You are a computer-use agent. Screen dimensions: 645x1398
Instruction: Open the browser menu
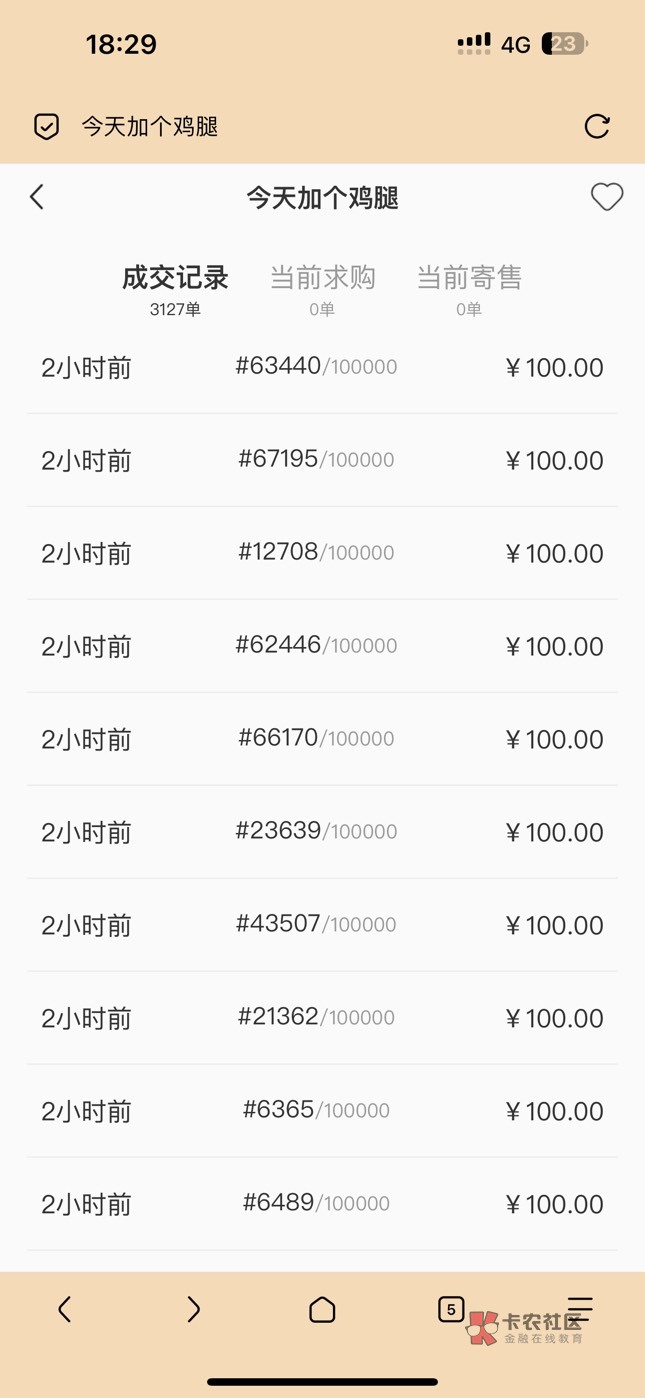pos(580,1308)
